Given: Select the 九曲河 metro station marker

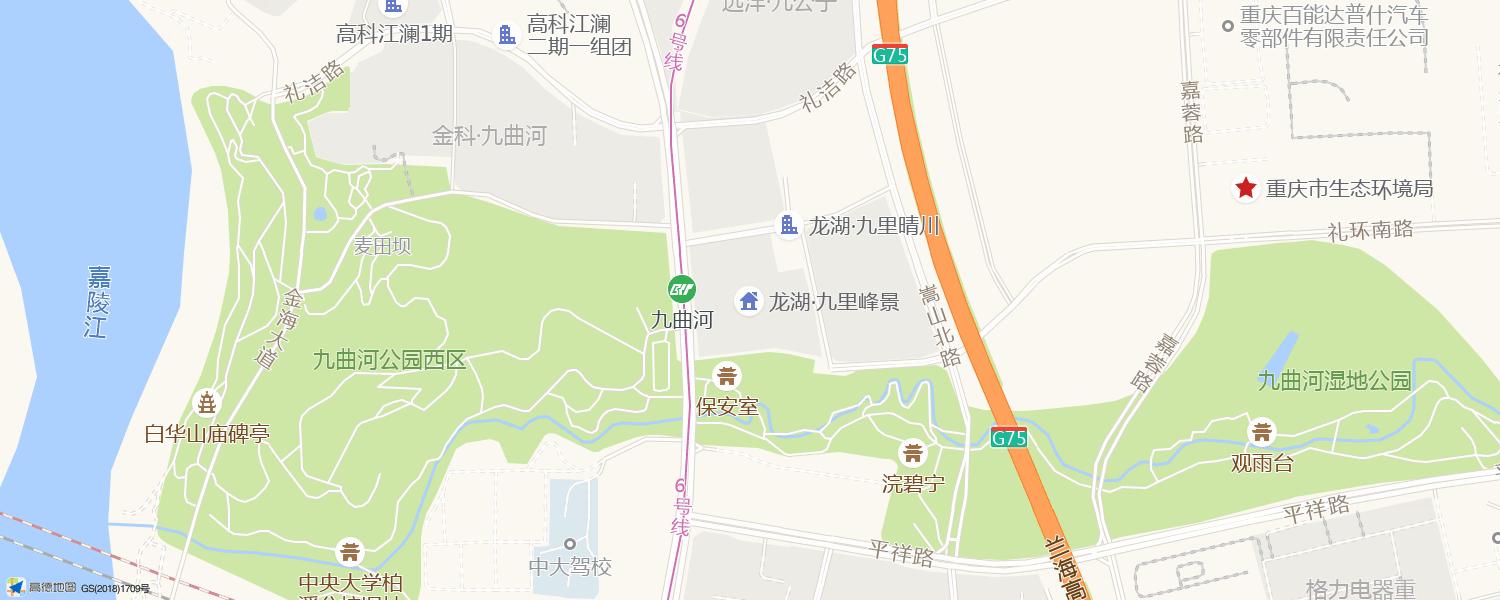Looking at the screenshot, I should pyautogui.click(x=682, y=290).
